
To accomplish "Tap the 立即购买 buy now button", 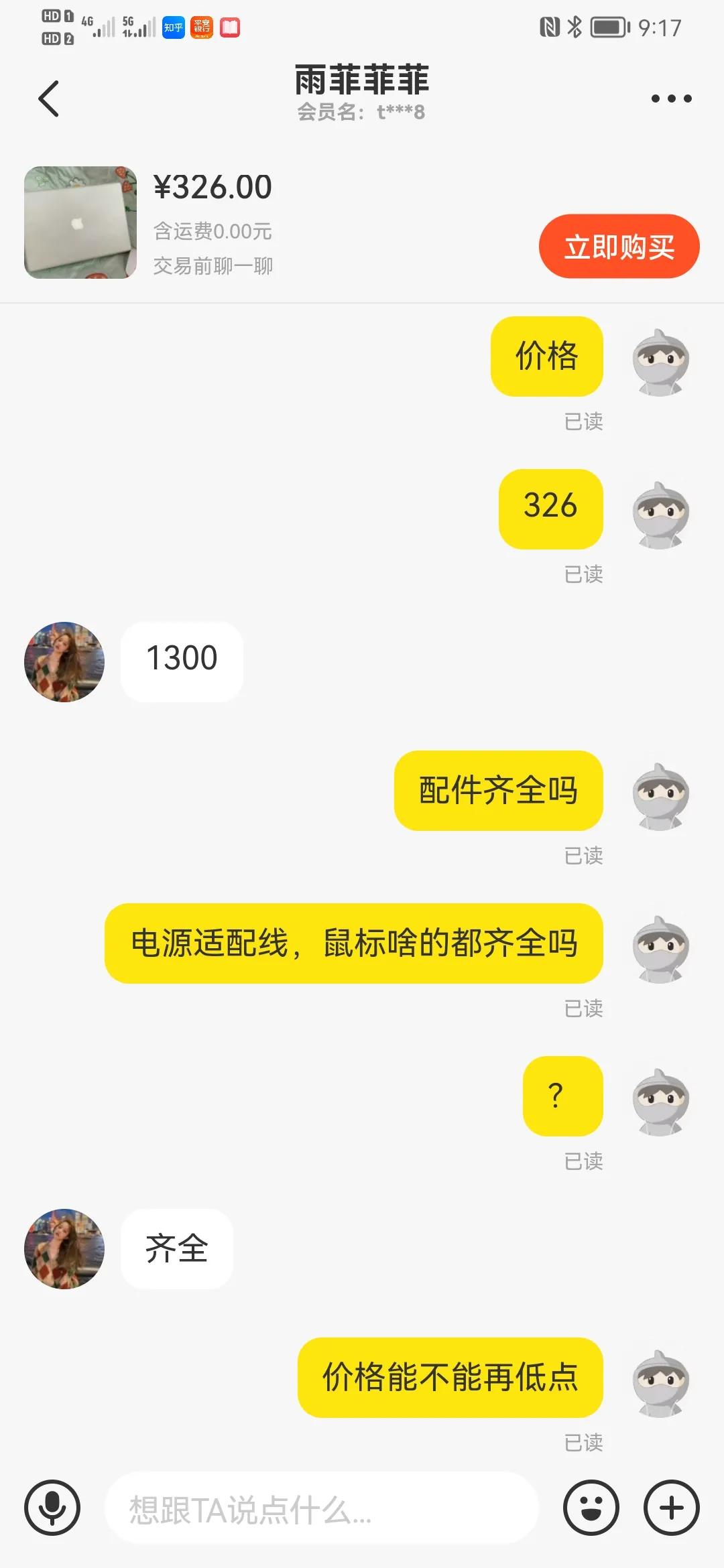I will 617,247.
